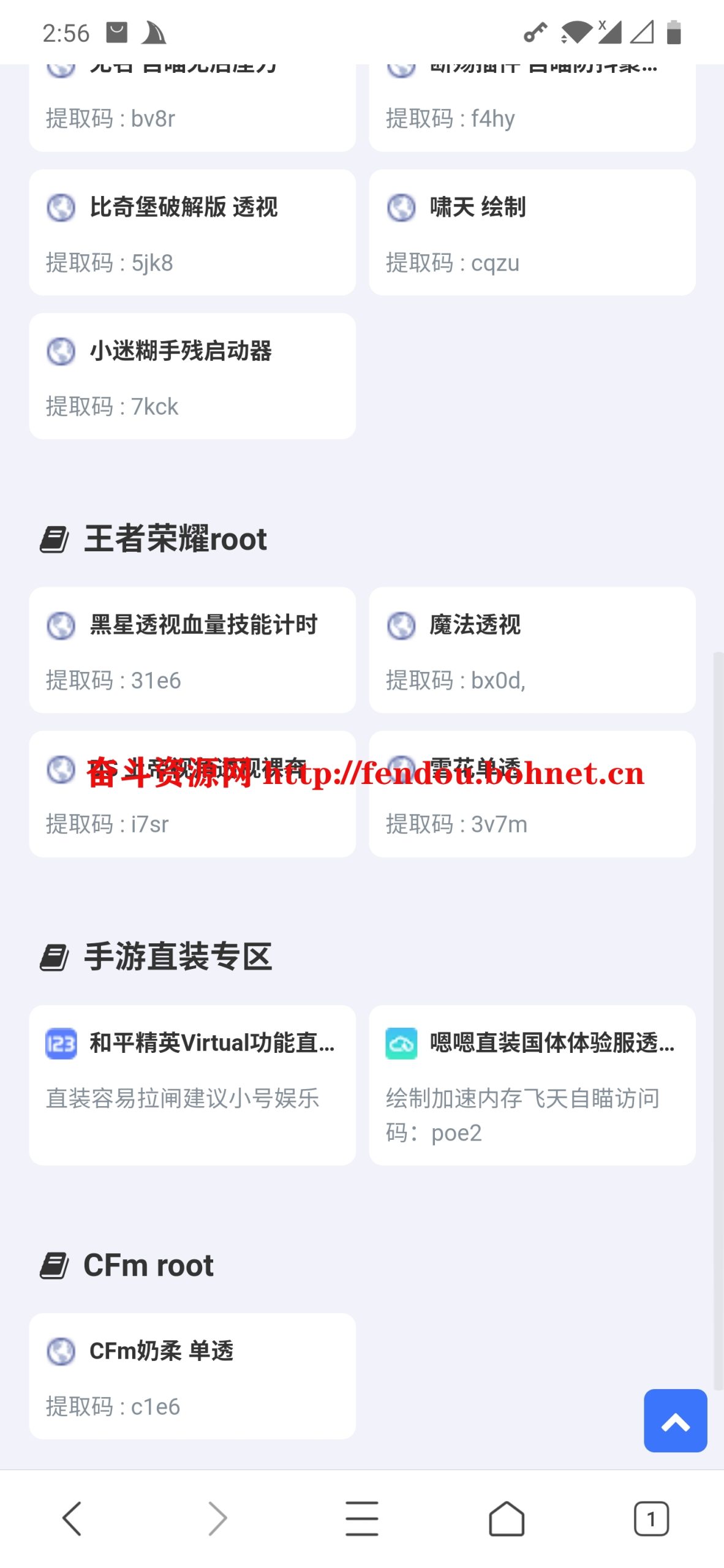724x1568 pixels.
Task: Click the book icon beside 手游直装专区 heading
Action: (x=55, y=957)
